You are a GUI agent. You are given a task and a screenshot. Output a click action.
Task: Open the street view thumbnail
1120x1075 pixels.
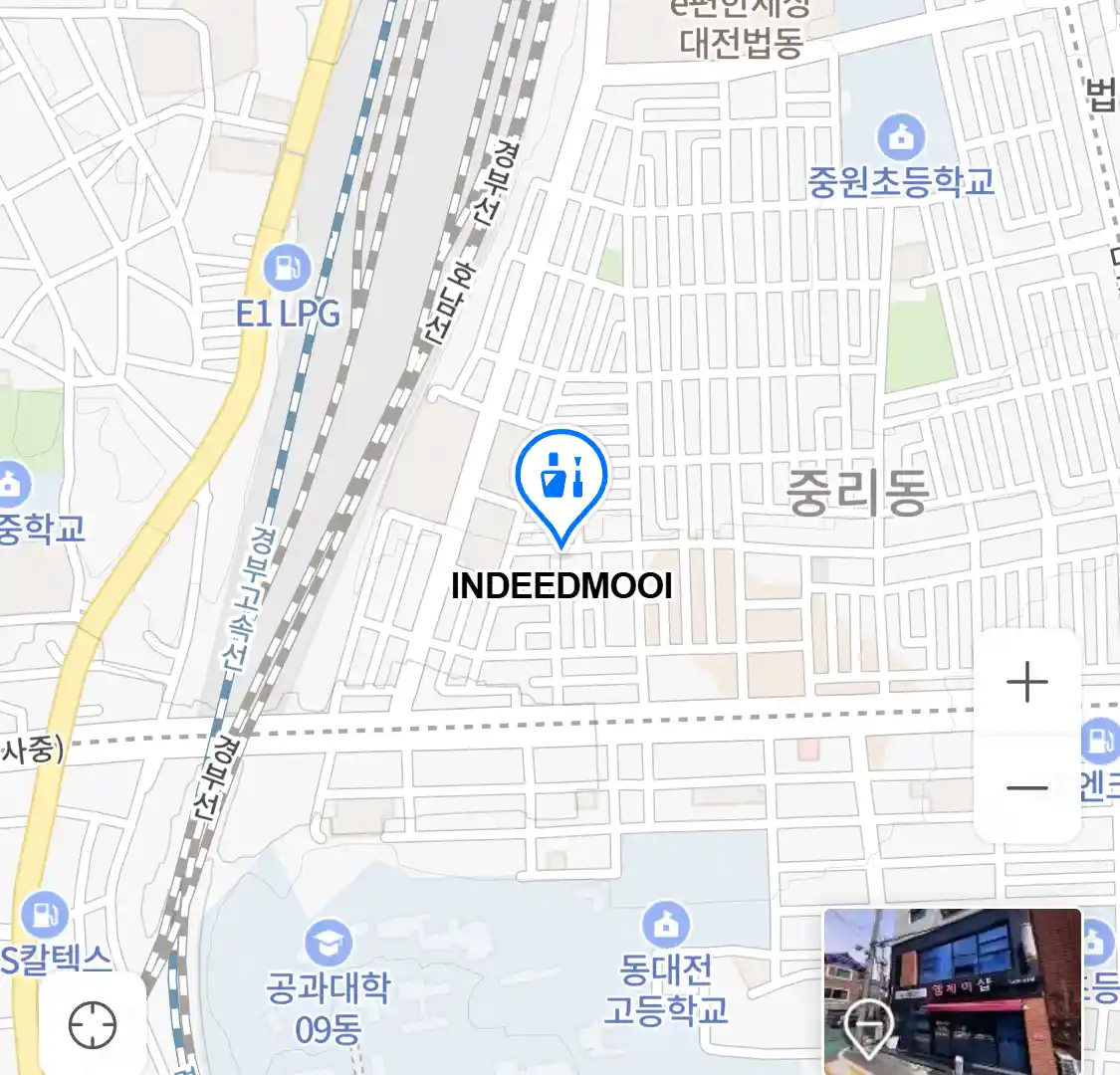952,990
